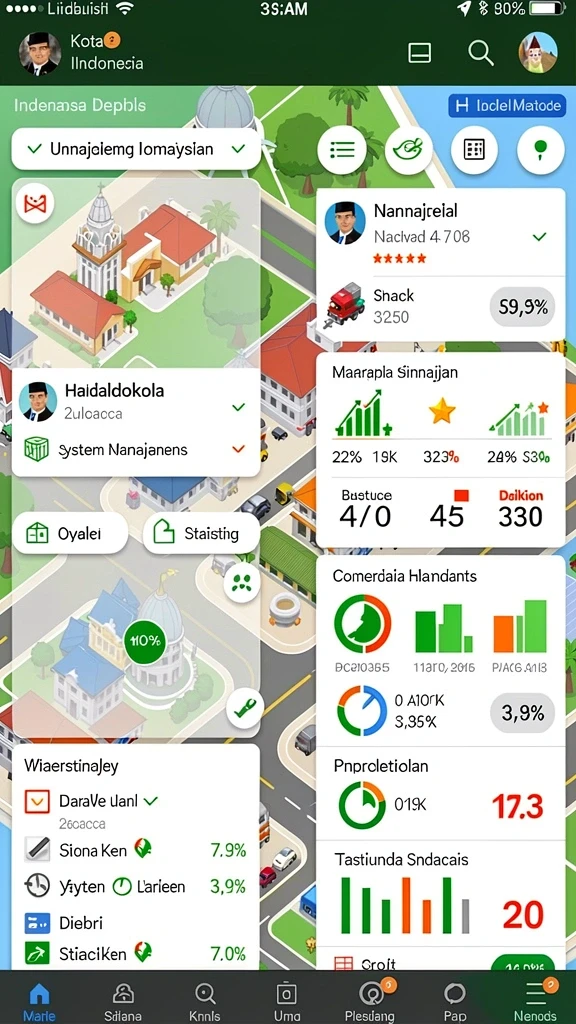Image resolution: width=576 pixels, height=1024 pixels.
Task: Open the profile avatar at top right
Action: 537,52
